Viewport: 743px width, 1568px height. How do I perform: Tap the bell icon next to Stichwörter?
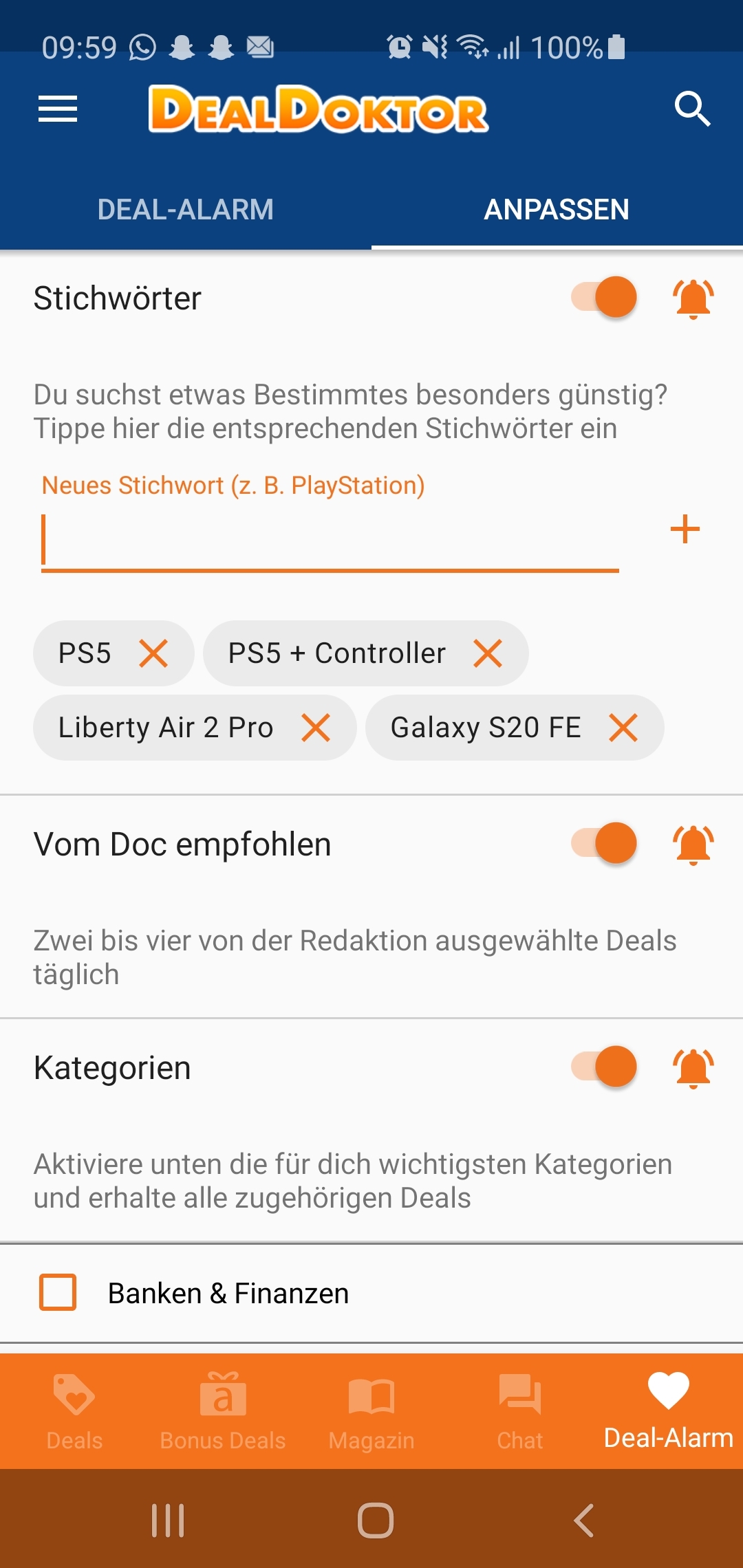(x=693, y=298)
